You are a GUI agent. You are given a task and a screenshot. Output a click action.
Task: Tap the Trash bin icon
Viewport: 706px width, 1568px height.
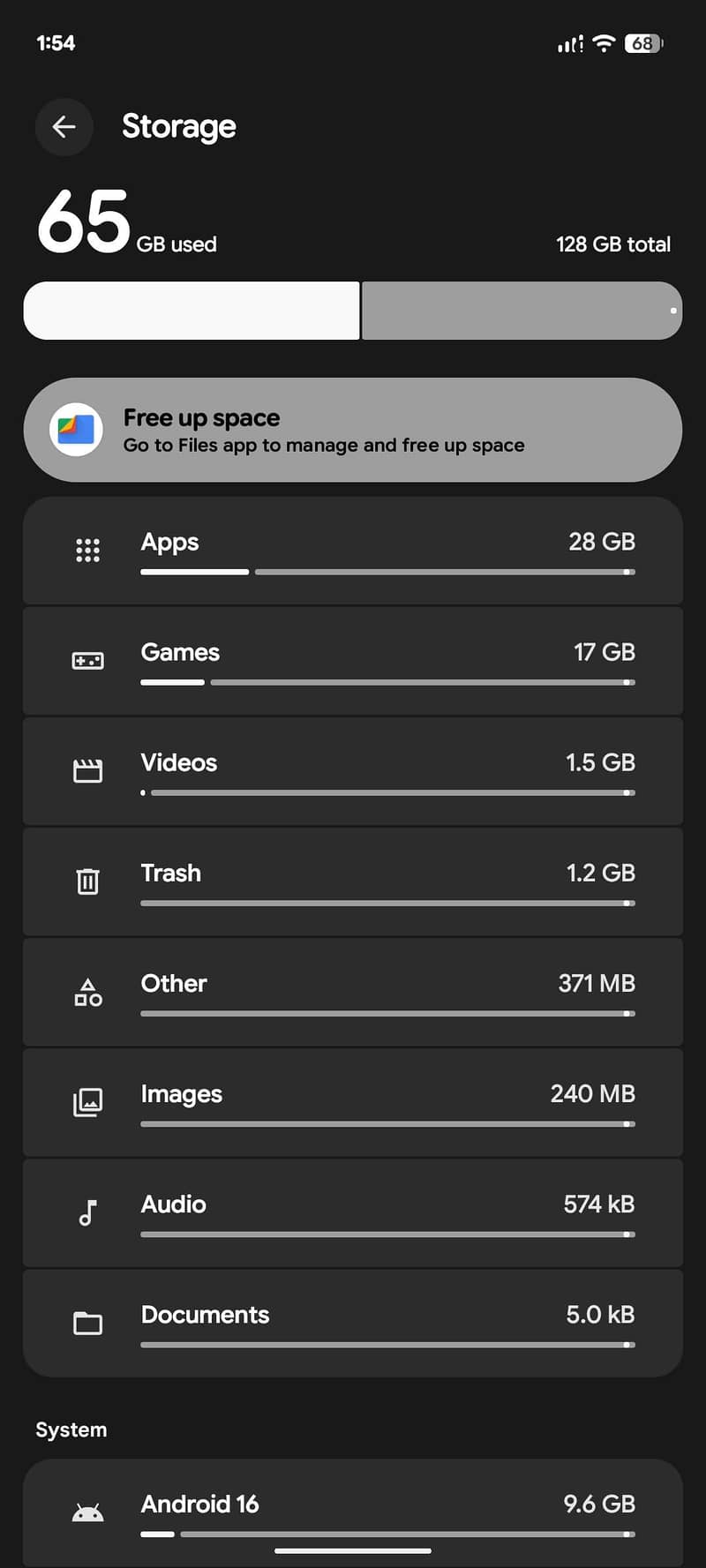point(87,881)
